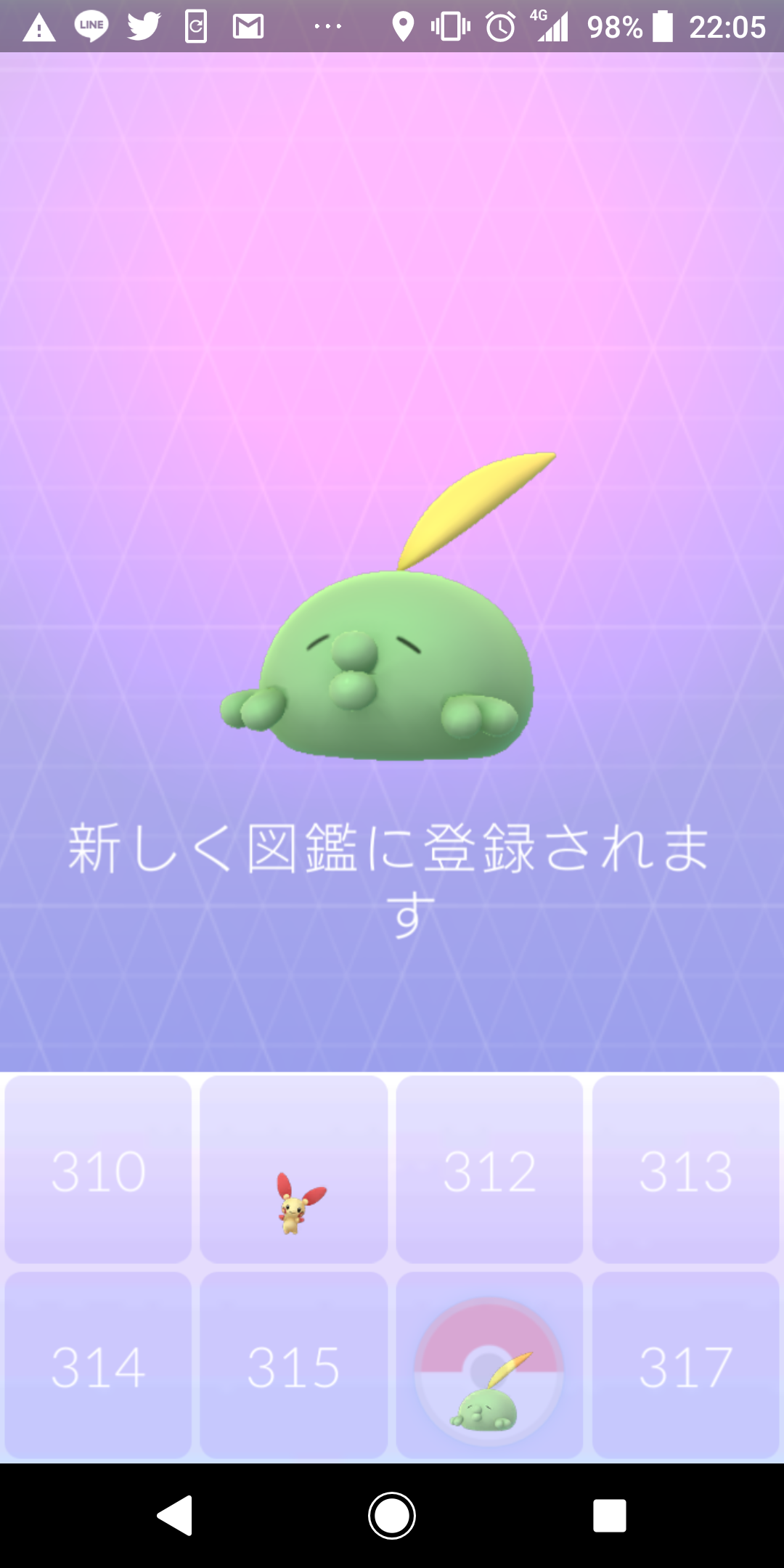This screenshot has height=1568, width=784.
Task: Open the Plusle Pokédex entry
Action: tap(294, 1170)
